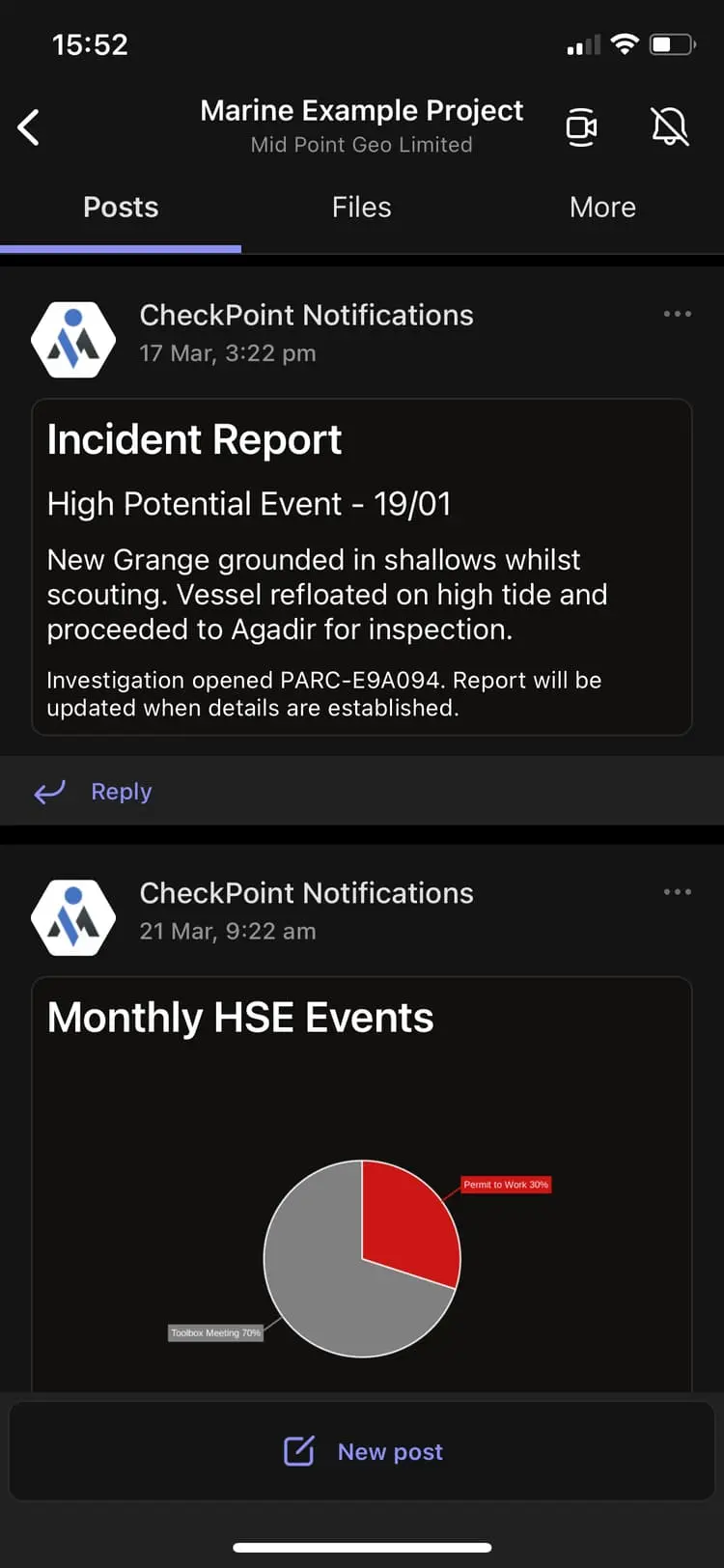Tap the muted notifications bell icon
Viewport: 724px width, 1568px height.
coord(670,126)
